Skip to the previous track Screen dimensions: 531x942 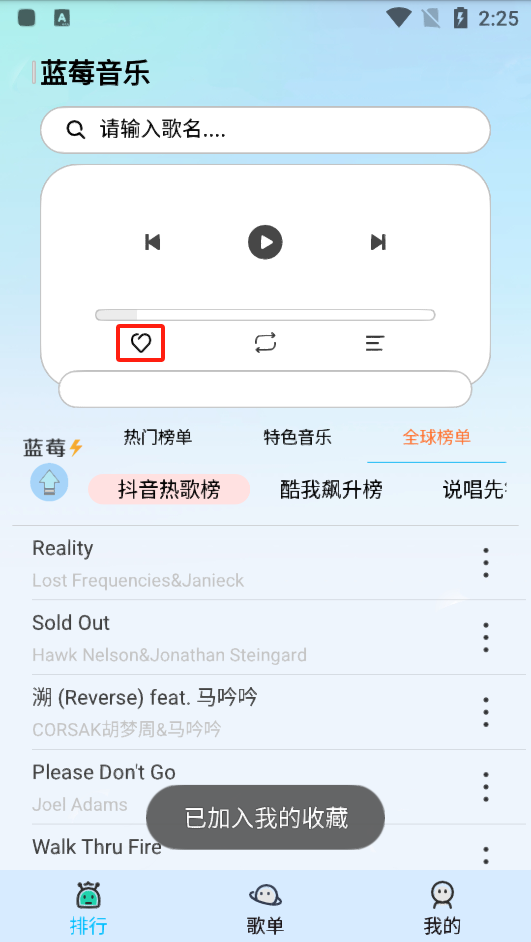tap(153, 242)
